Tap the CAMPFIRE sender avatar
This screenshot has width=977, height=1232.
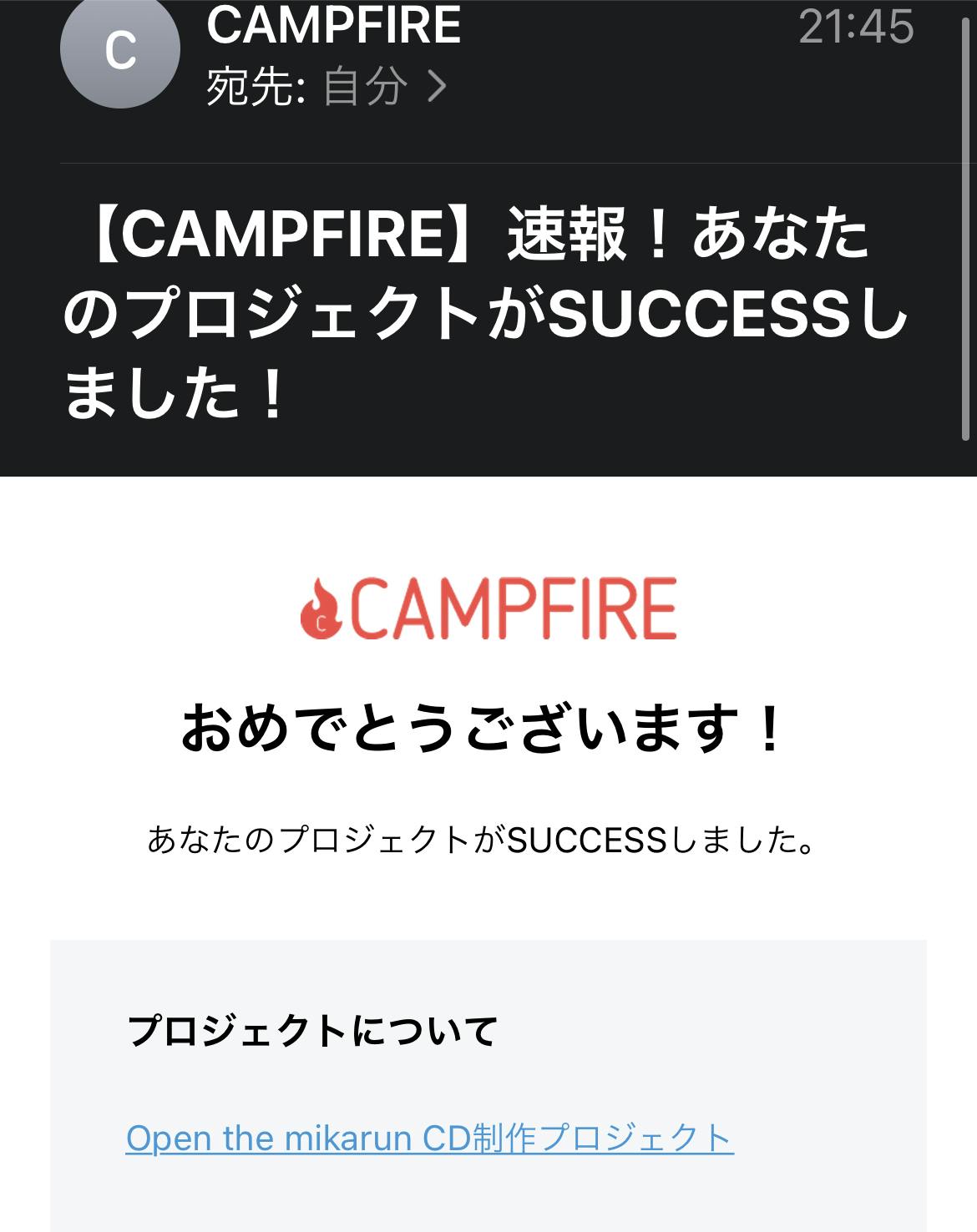120,50
